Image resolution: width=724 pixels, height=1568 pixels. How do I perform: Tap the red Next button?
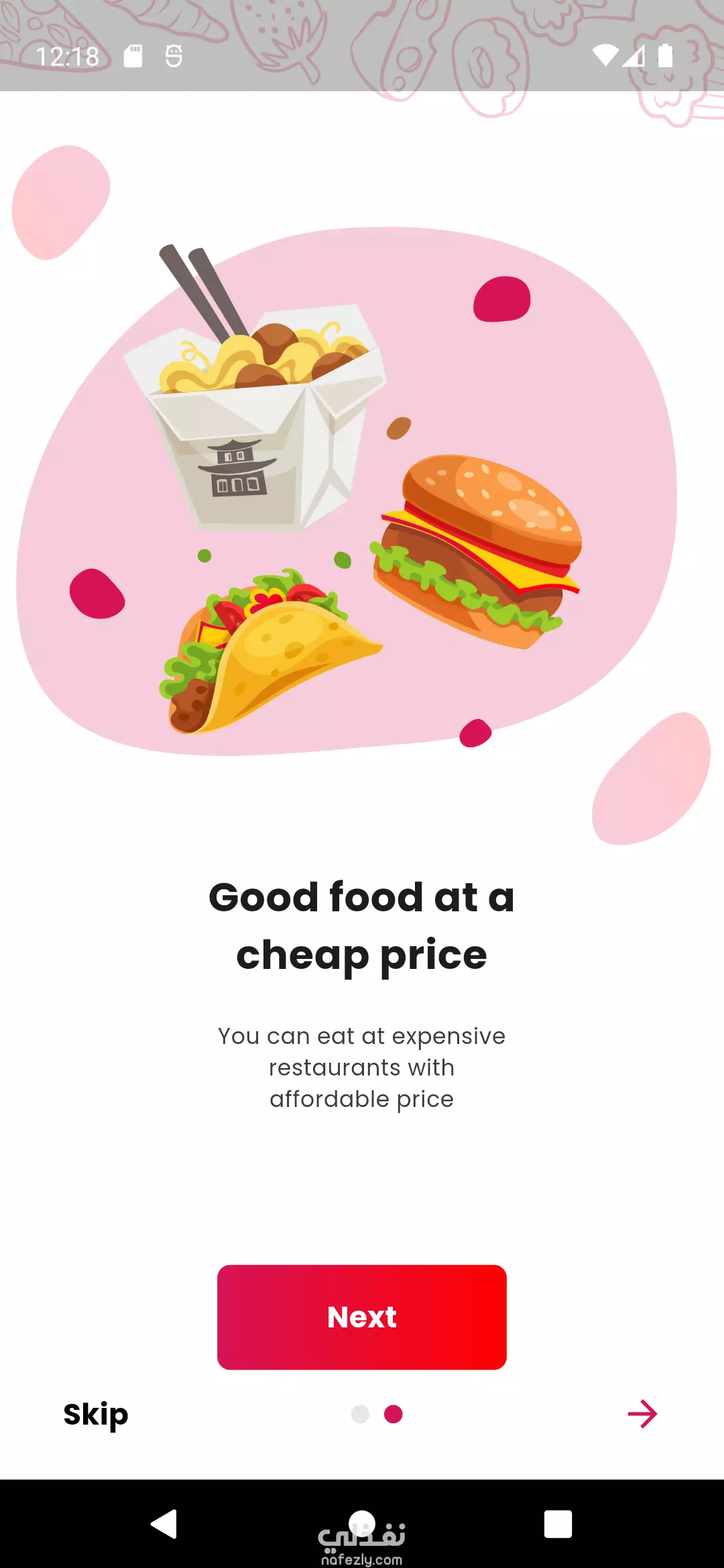tap(362, 1317)
